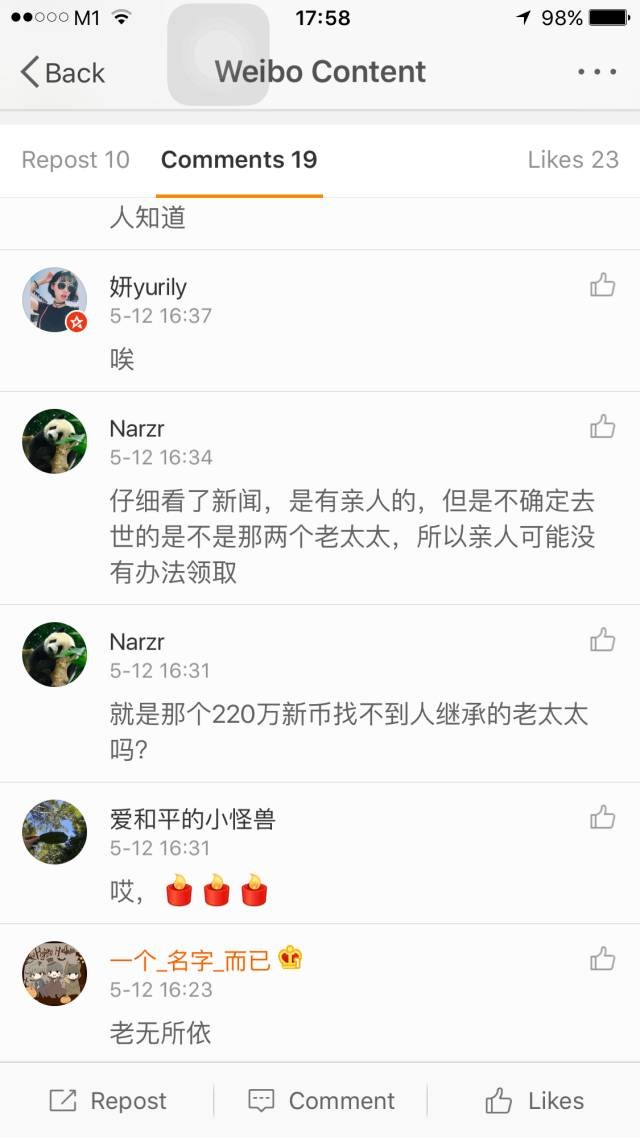
Task: Select the Comments 19 tab
Action: 239,160
